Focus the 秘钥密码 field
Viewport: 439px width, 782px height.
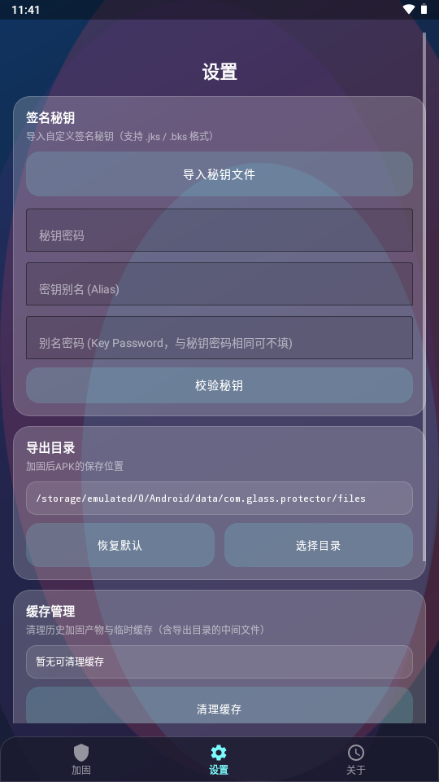point(219,230)
